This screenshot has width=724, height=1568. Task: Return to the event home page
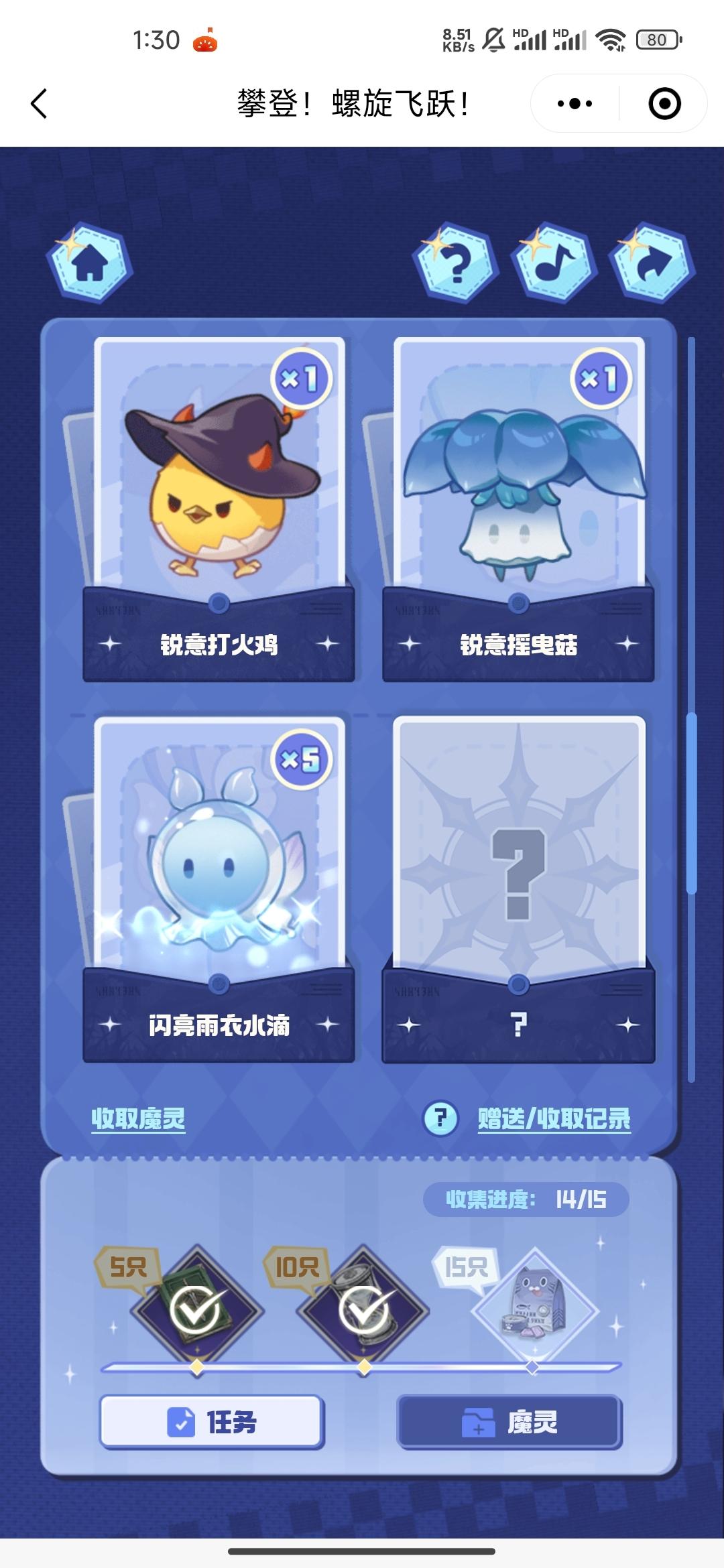tap(89, 263)
